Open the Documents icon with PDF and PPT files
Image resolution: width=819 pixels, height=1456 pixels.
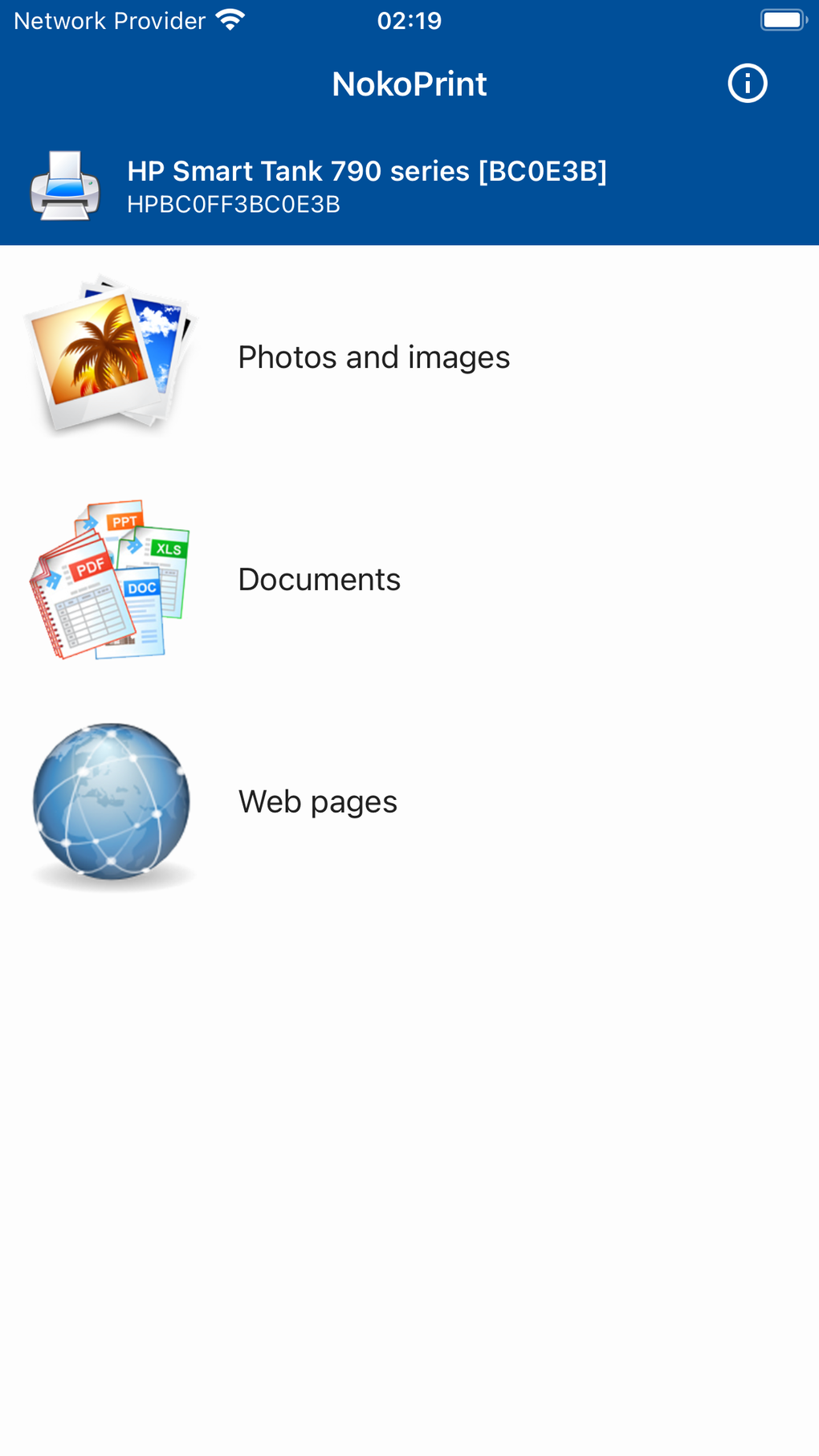pyautogui.click(x=110, y=578)
